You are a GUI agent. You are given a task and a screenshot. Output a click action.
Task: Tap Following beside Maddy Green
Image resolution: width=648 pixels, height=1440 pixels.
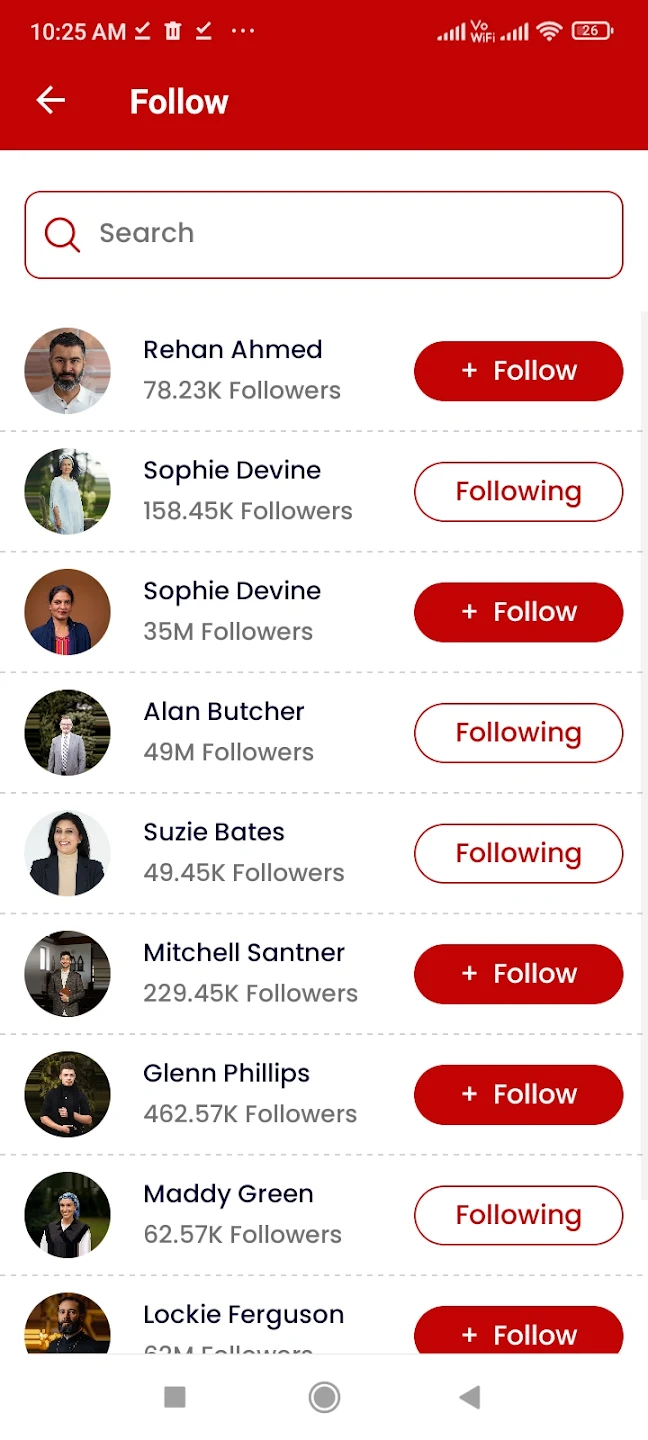(x=518, y=1215)
